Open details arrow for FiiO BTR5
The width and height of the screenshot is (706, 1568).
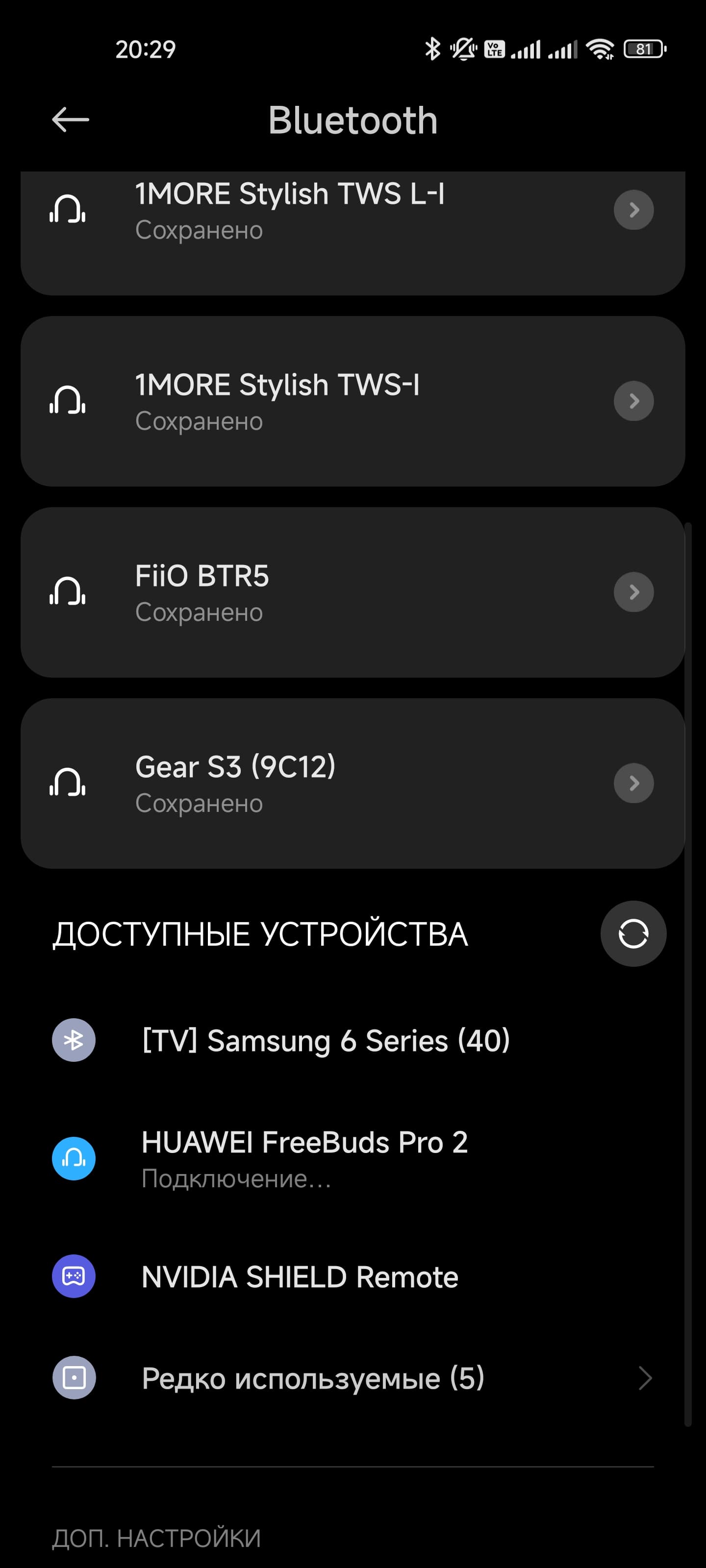[x=633, y=592]
